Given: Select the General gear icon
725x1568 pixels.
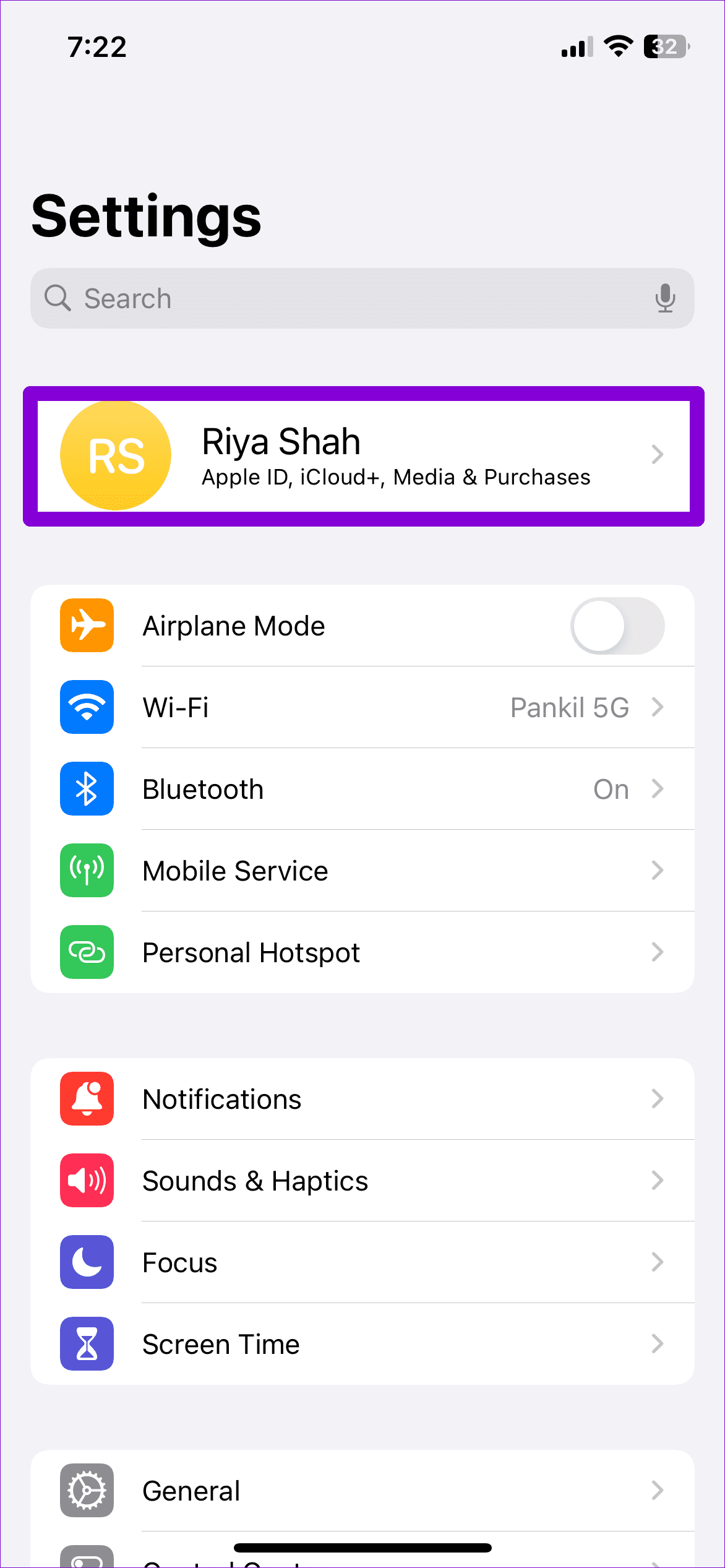Looking at the screenshot, I should click(x=87, y=1491).
